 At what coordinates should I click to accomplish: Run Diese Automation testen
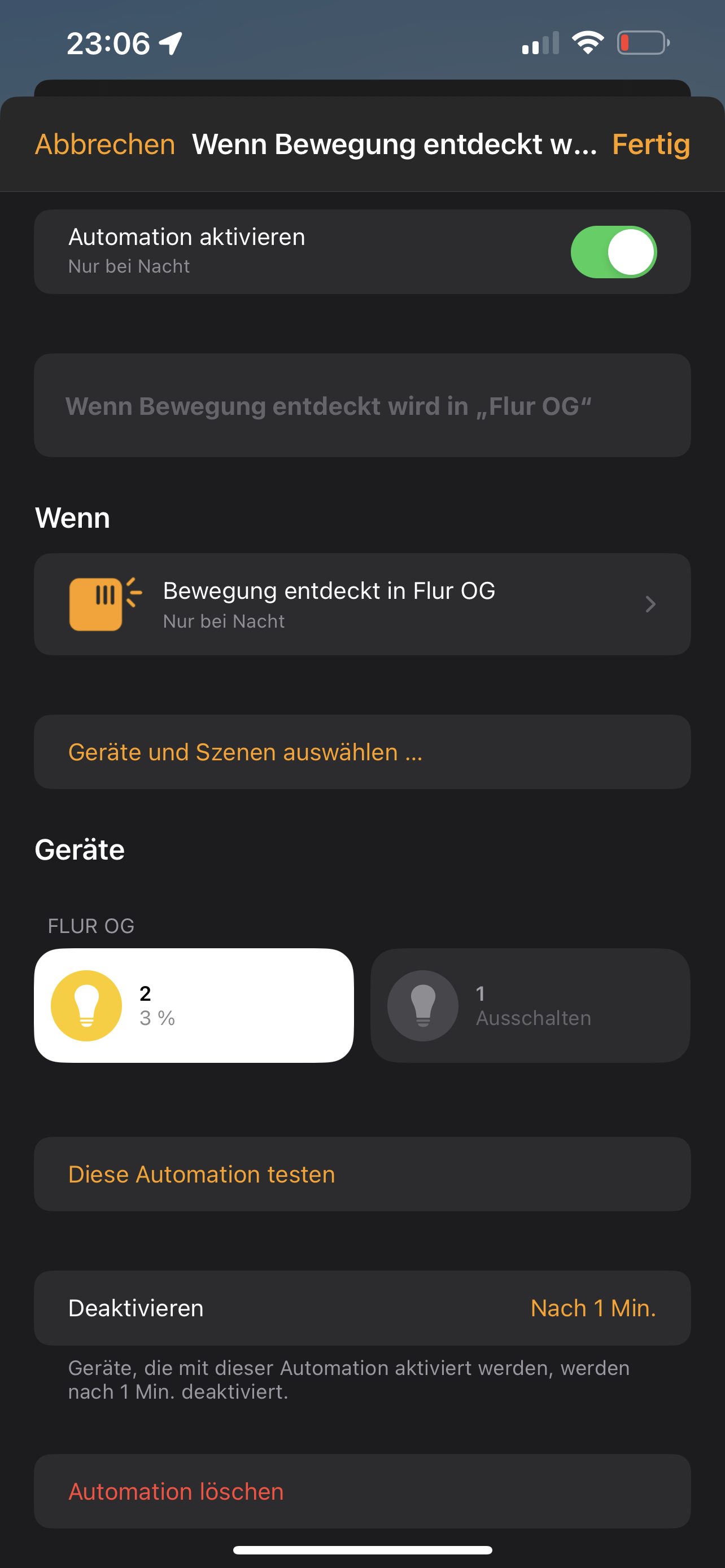pyautogui.click(x=362, y=1174)
